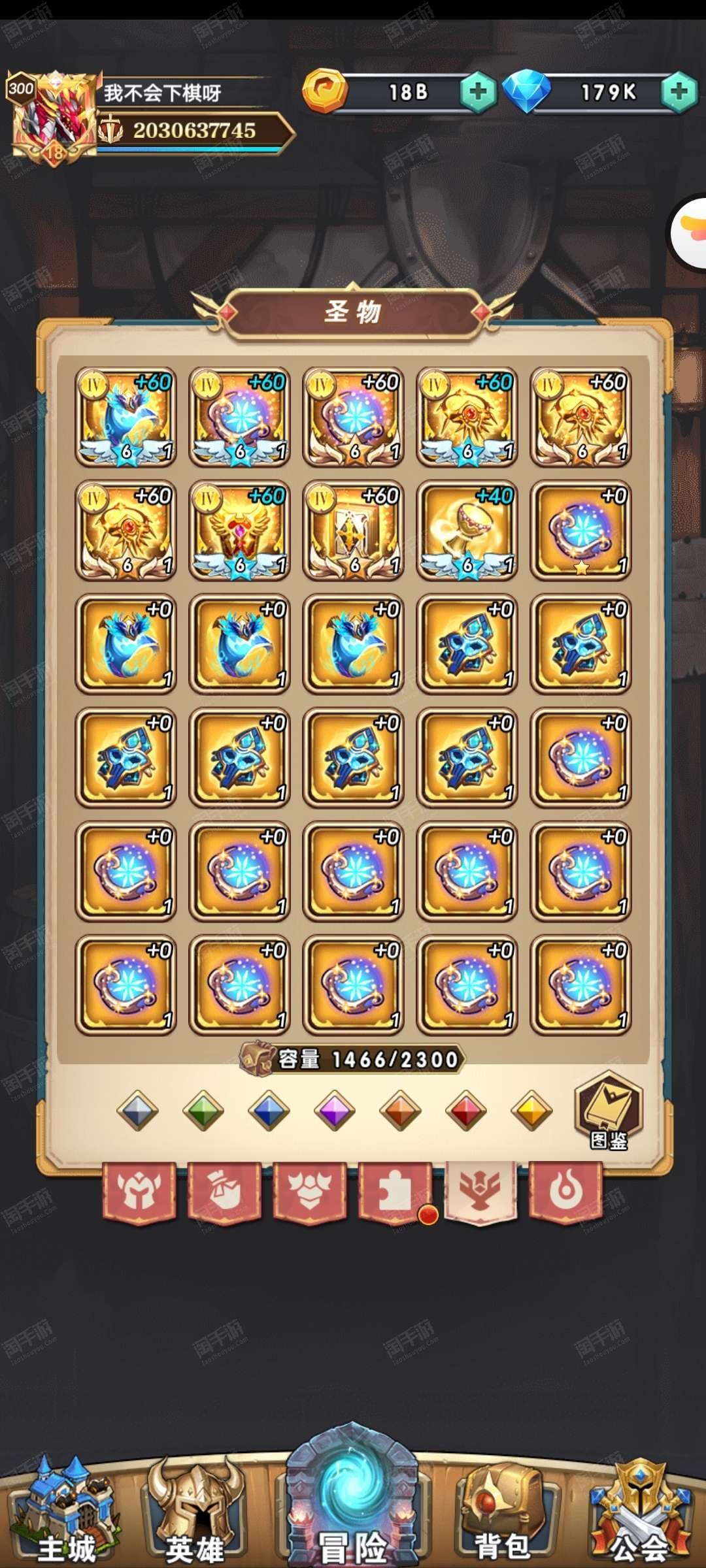Switch to the flame icon tab
The width and height of the screenshot is (706, 1568).
[x=565, y=1191]
